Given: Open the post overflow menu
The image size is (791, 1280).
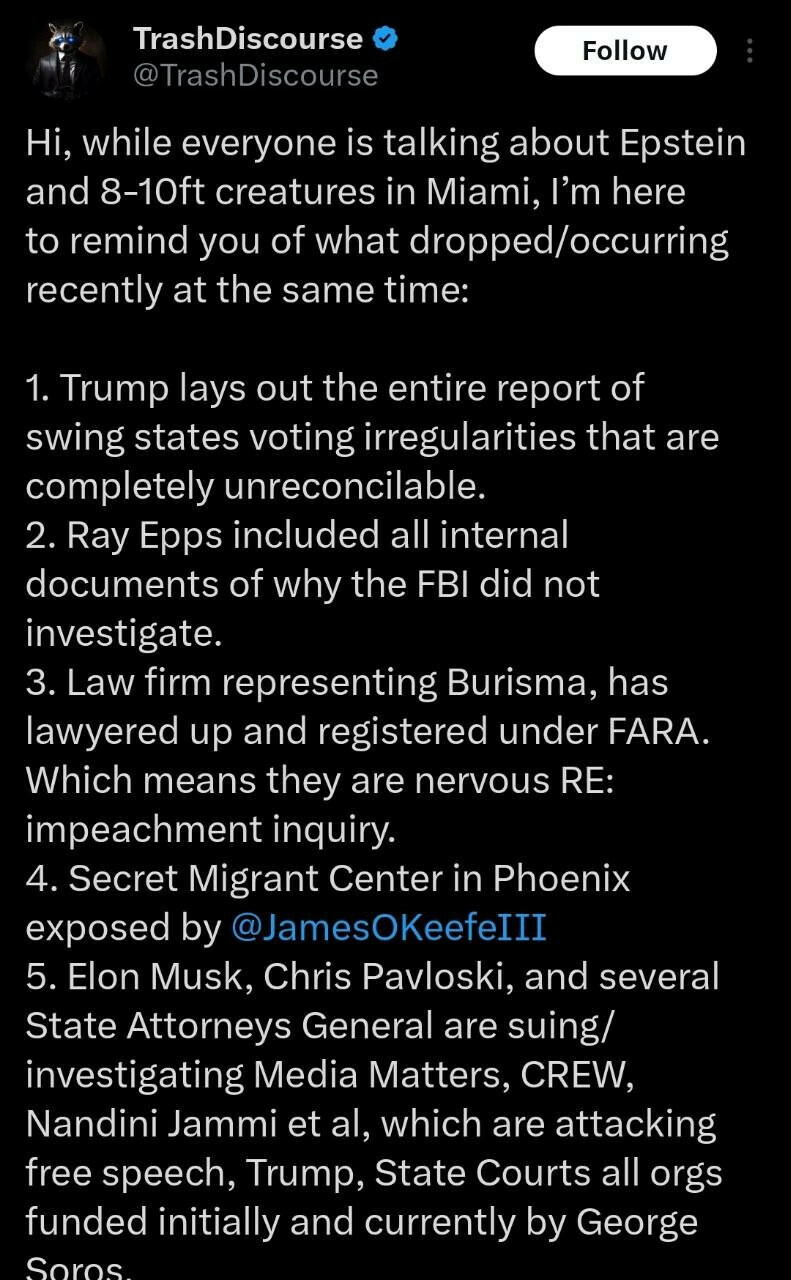Looking at the screenshot, I should [x=749, y=51].
